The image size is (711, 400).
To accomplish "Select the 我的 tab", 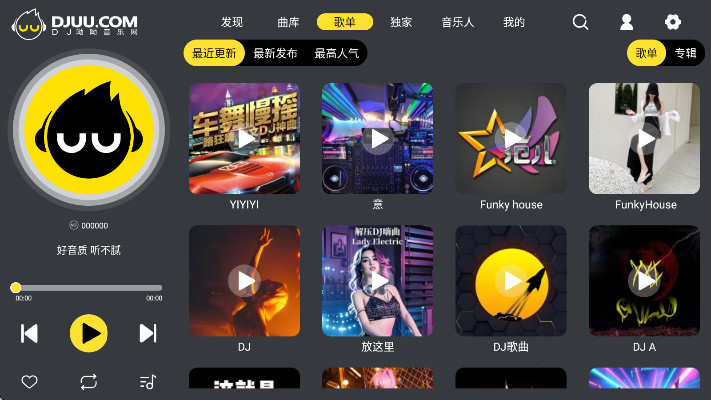I will (514, 22).
